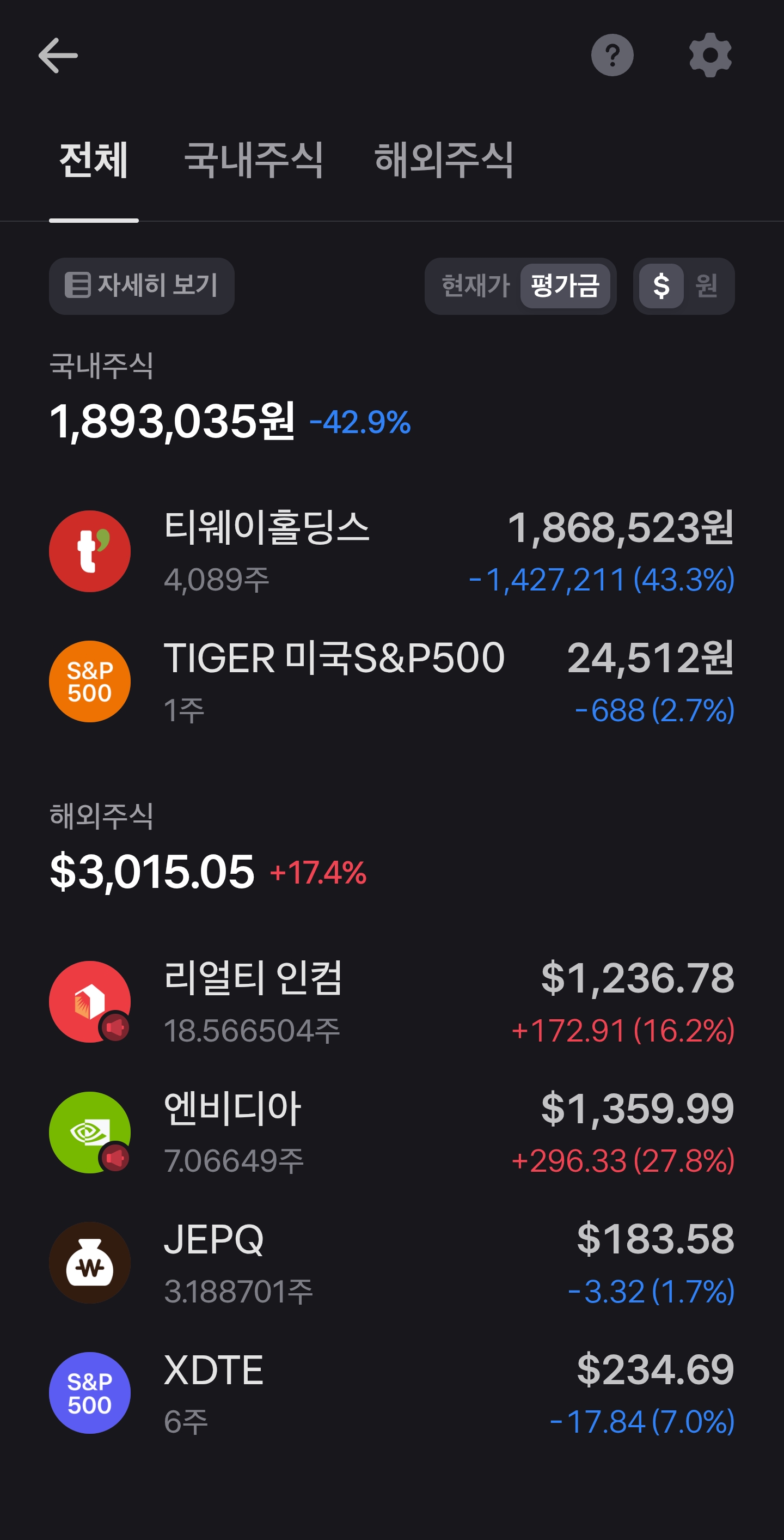Open the XDTE holding
This screenshot has width=784, height=1540.
(x=392, y=1393)
